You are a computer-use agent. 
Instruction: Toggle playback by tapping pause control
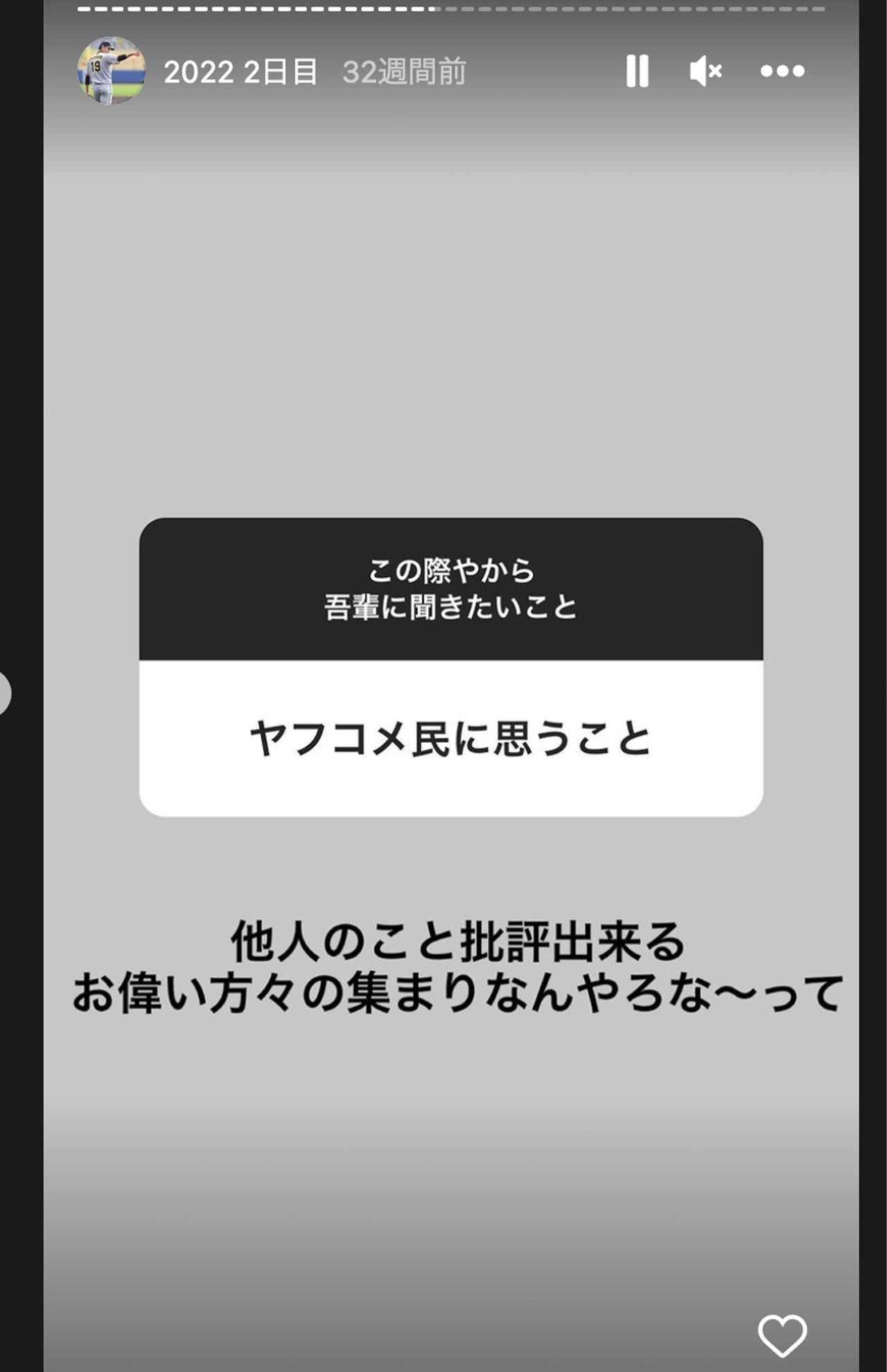pyautogui.click(x=638, y=69)
